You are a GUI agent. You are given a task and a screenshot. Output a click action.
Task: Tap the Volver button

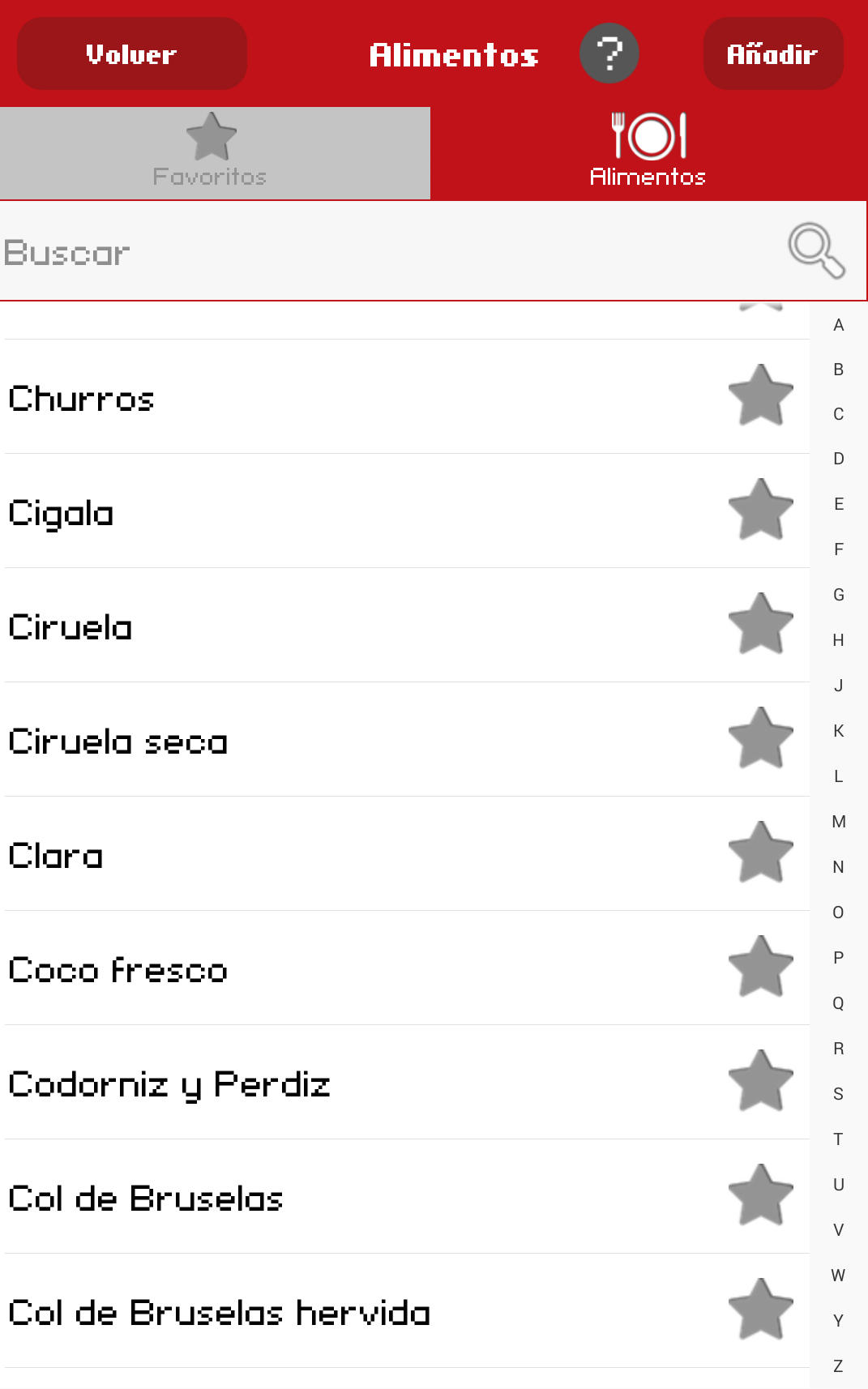[x=132, y=54]
